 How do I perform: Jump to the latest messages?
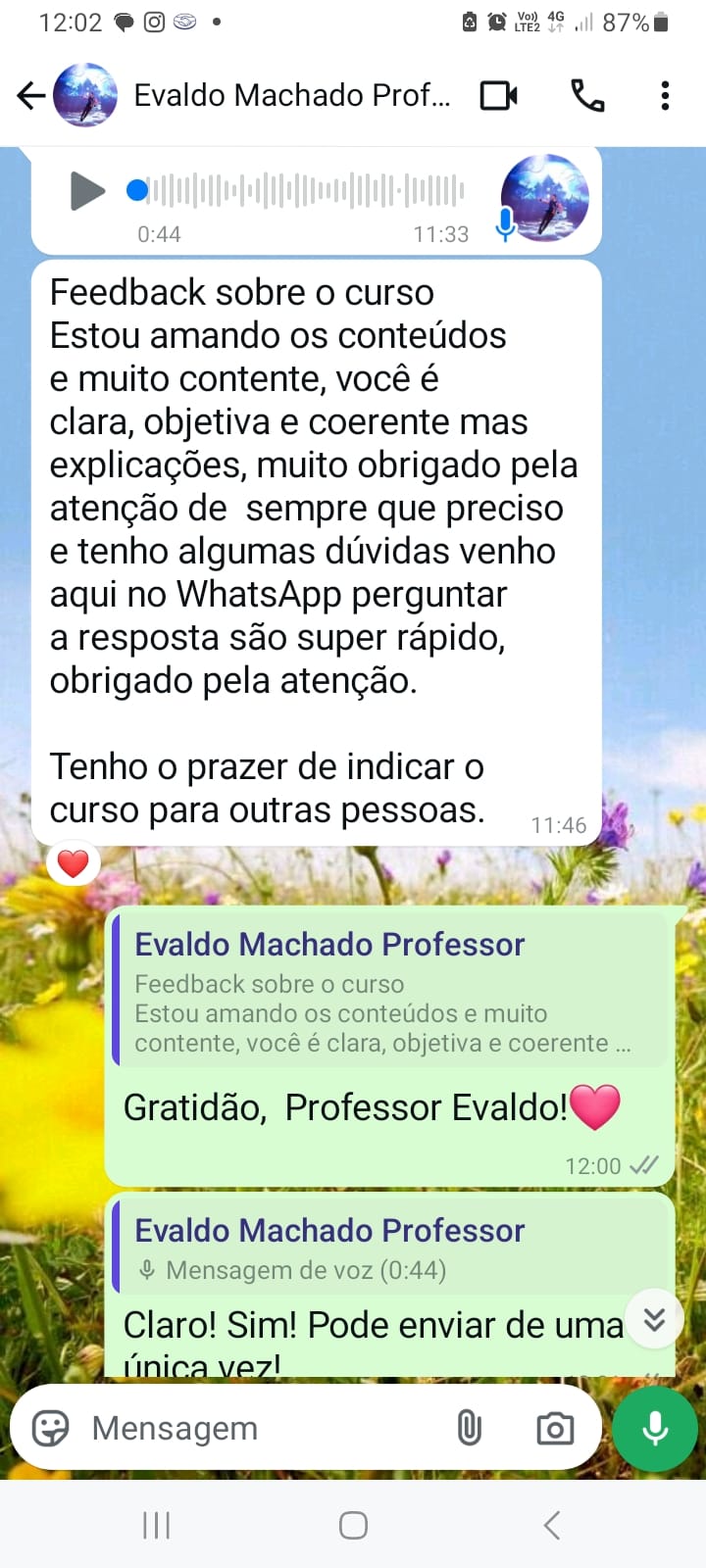pos(654,1319)
